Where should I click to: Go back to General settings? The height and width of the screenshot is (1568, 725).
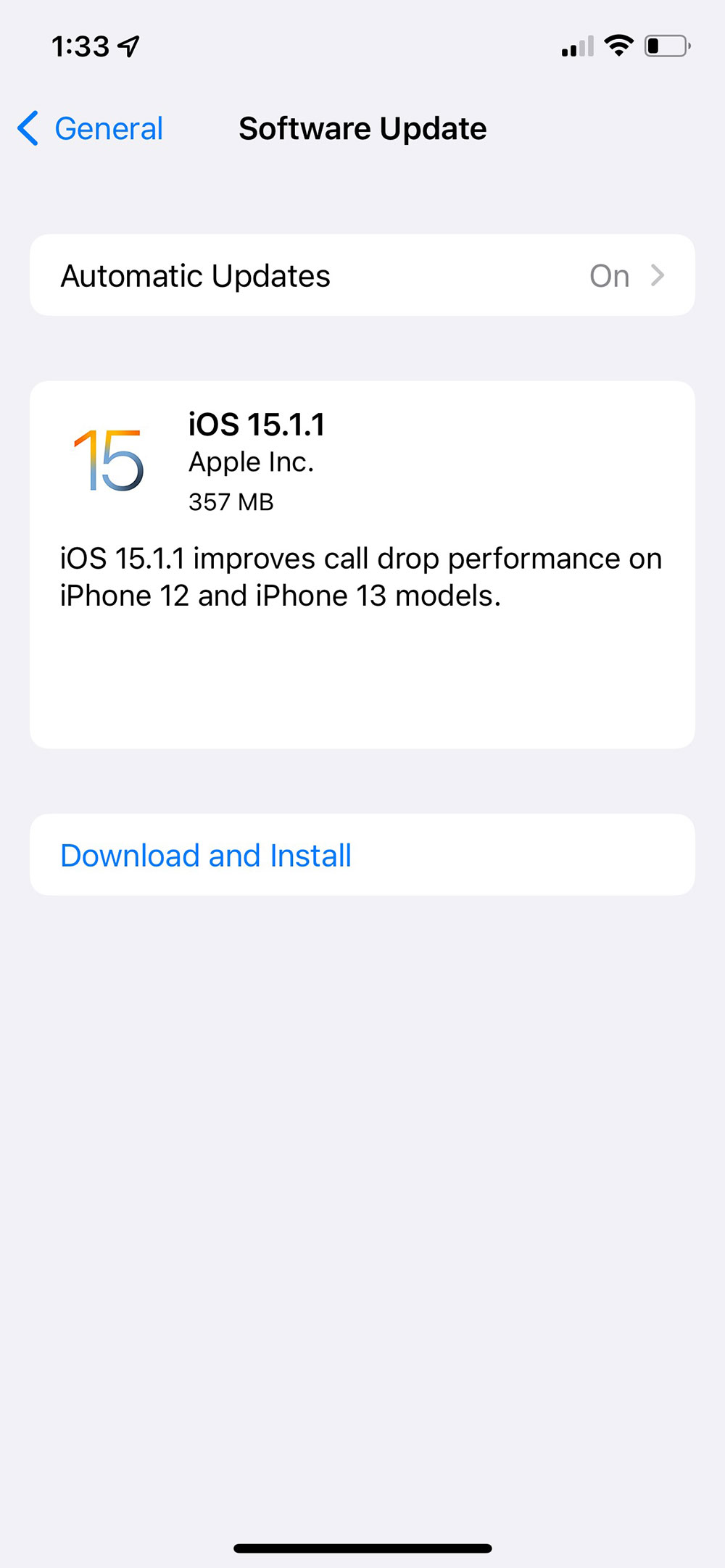(x=91, y=129)
